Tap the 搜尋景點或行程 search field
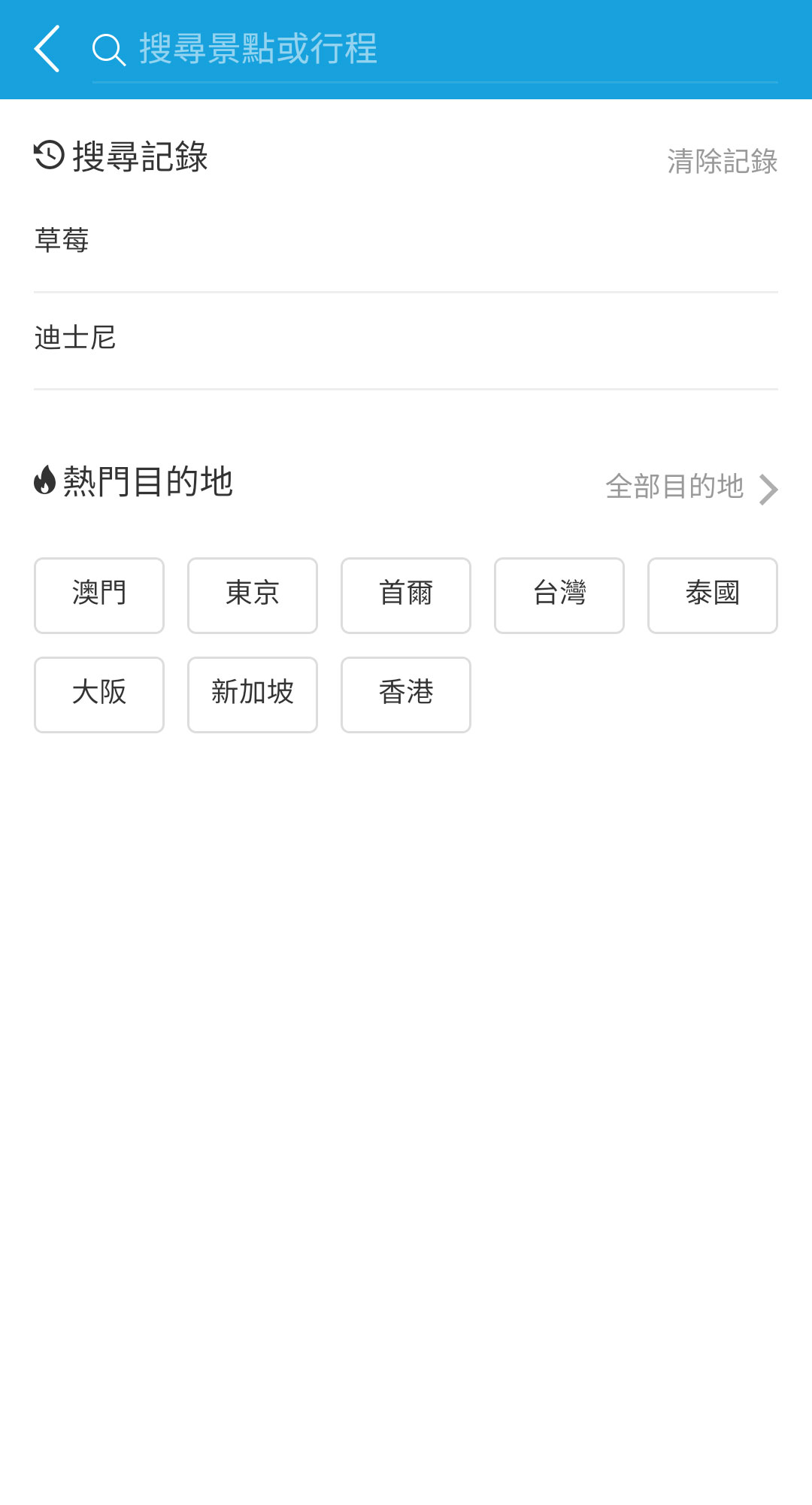This screenshot has height=1505, width=812. (435, 49)
